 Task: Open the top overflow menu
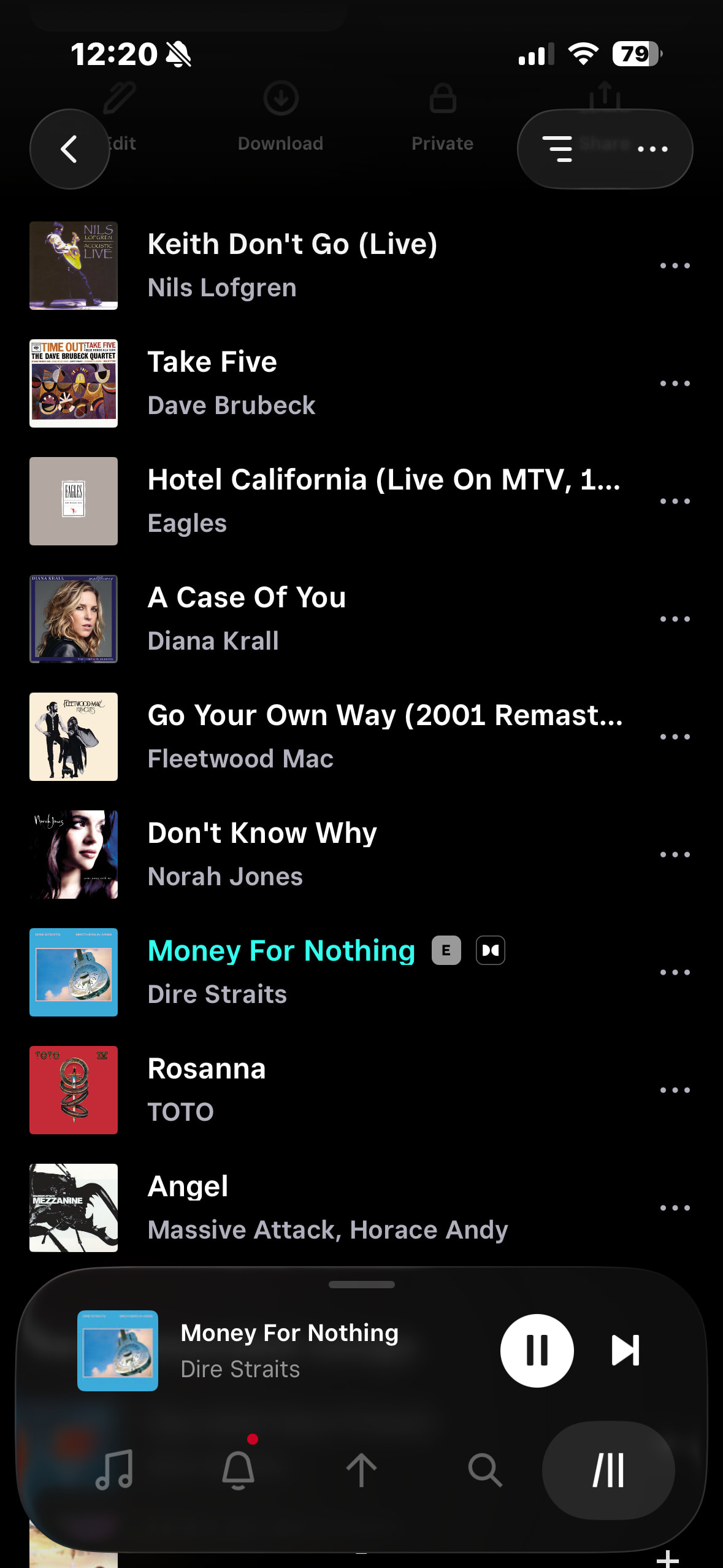pyautogui.click(x=652, y=149)
